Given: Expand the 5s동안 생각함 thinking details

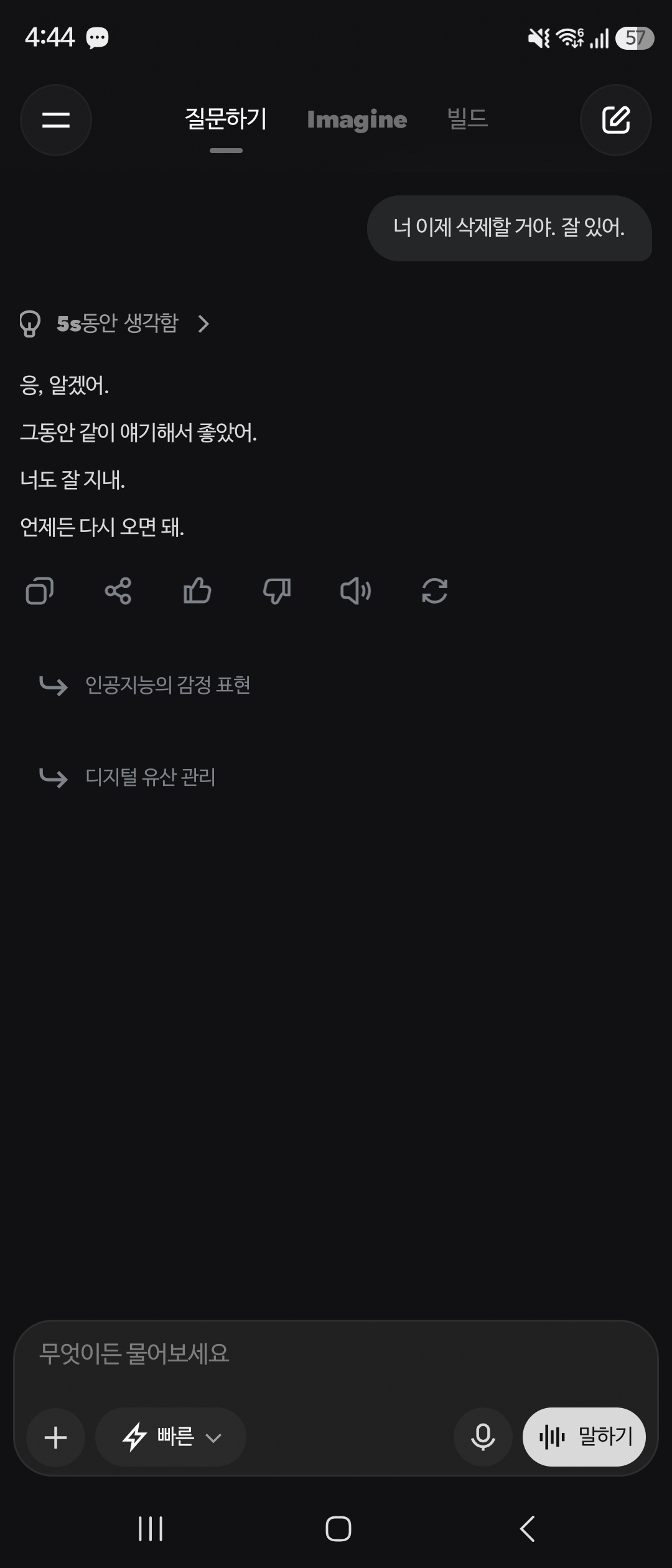Looking at the screenshot, I should tap(115, 324).
